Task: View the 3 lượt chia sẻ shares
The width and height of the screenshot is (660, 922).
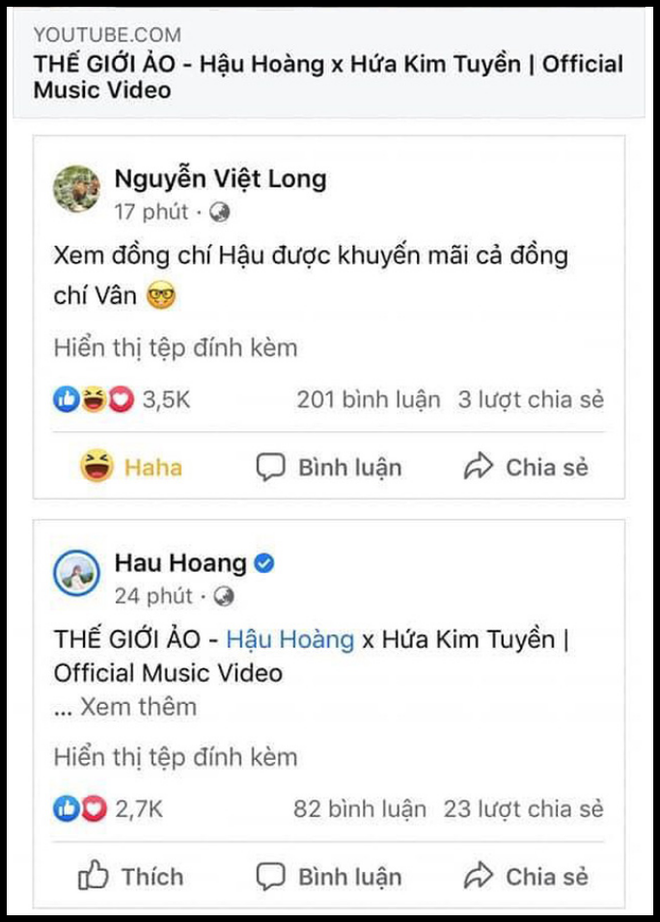Action: click(530, 400)
